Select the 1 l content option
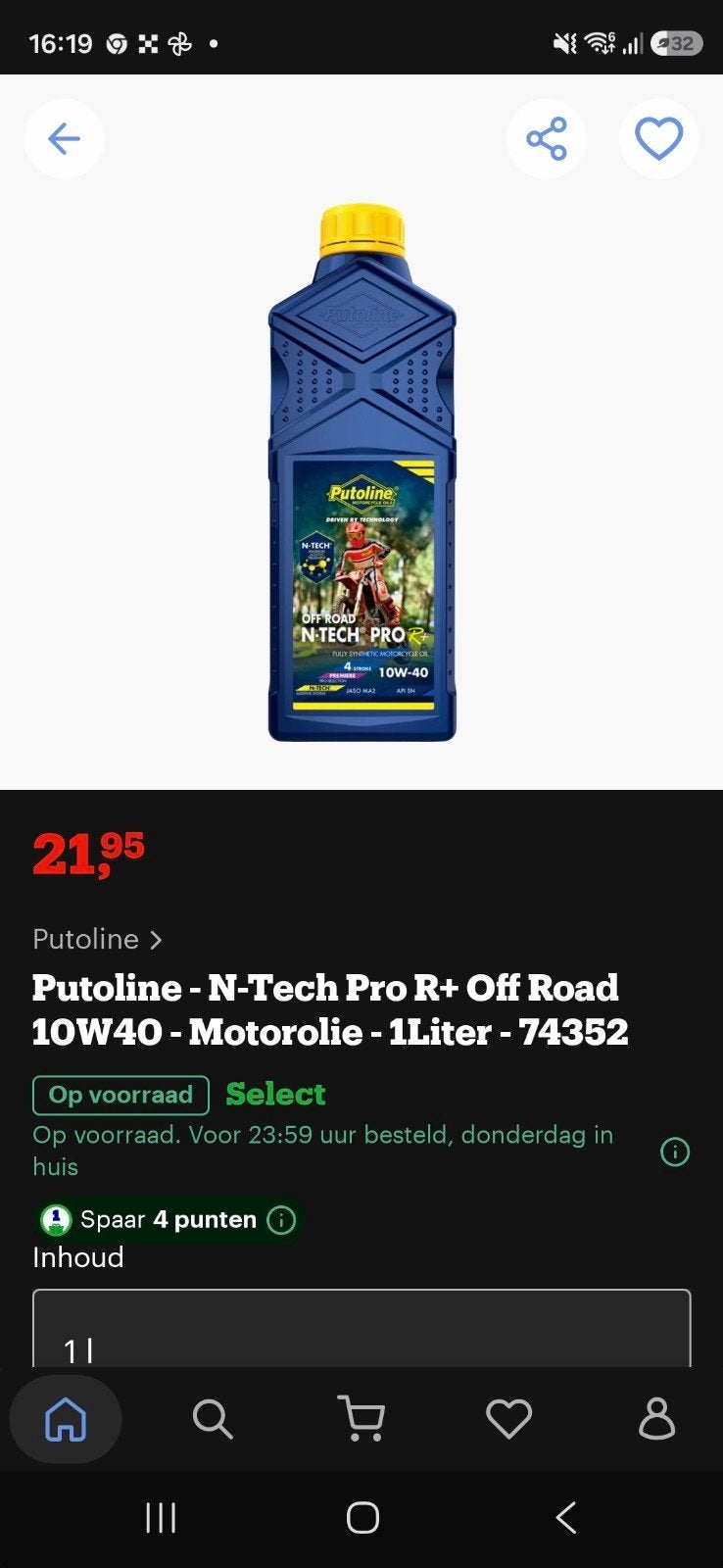Screen dimensions: 723x1568 (x=361, y=1329)
